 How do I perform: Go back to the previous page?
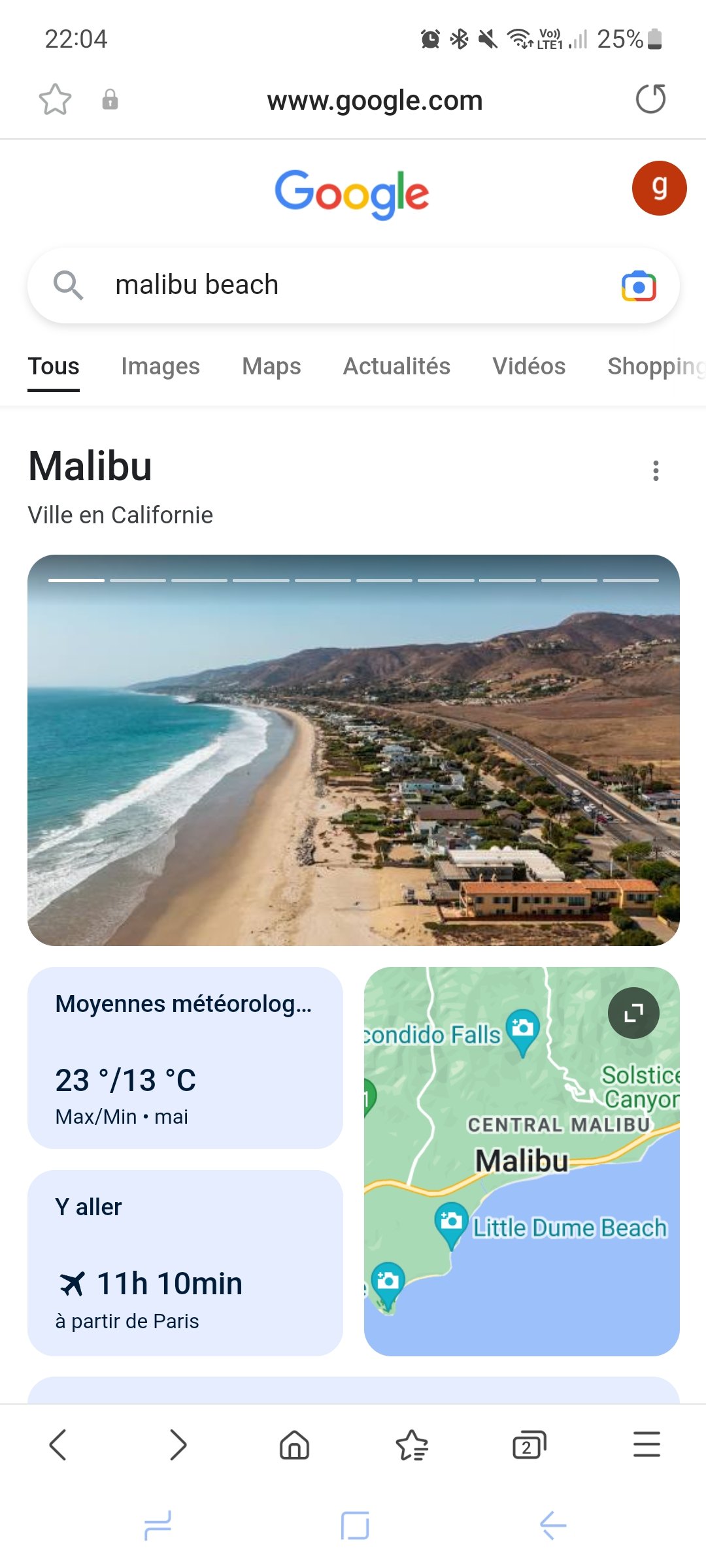click(x=58, y=1445)
